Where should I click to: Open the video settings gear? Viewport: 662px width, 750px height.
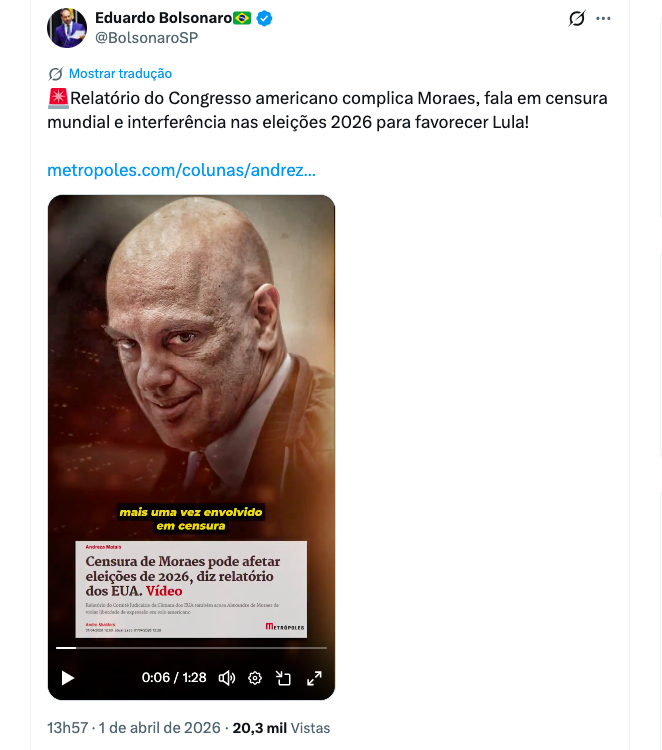pos(255,677)
